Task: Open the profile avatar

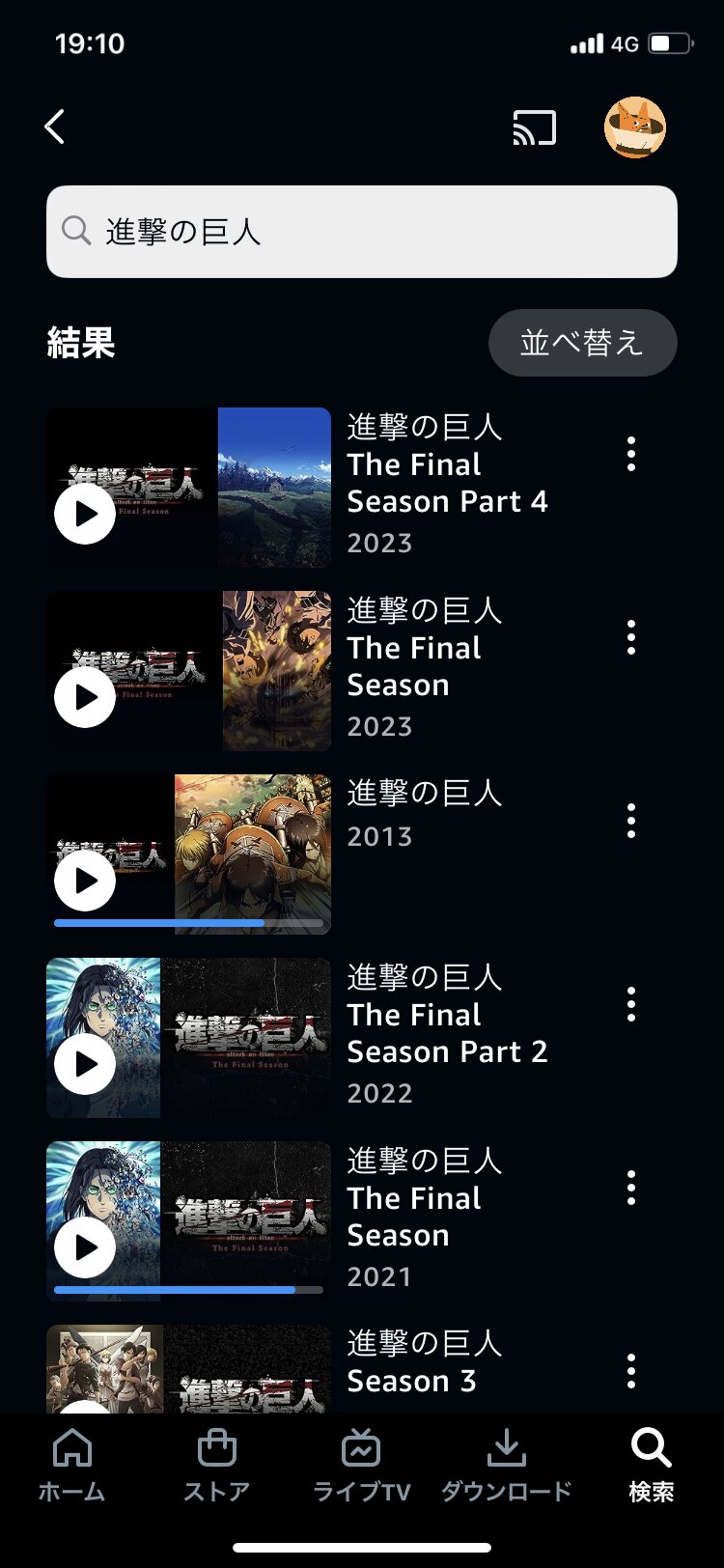Action: [x=634, y=127]
